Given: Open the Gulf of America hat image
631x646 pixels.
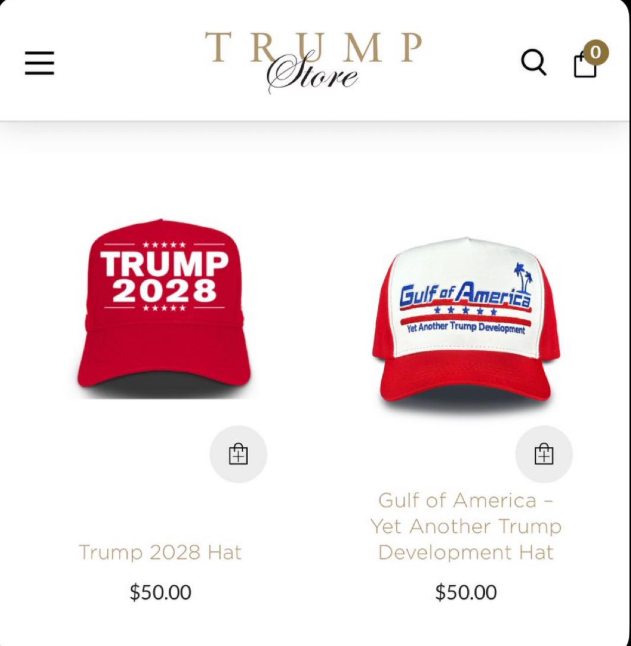Looking at the screenshot, I should coord(466,318).
